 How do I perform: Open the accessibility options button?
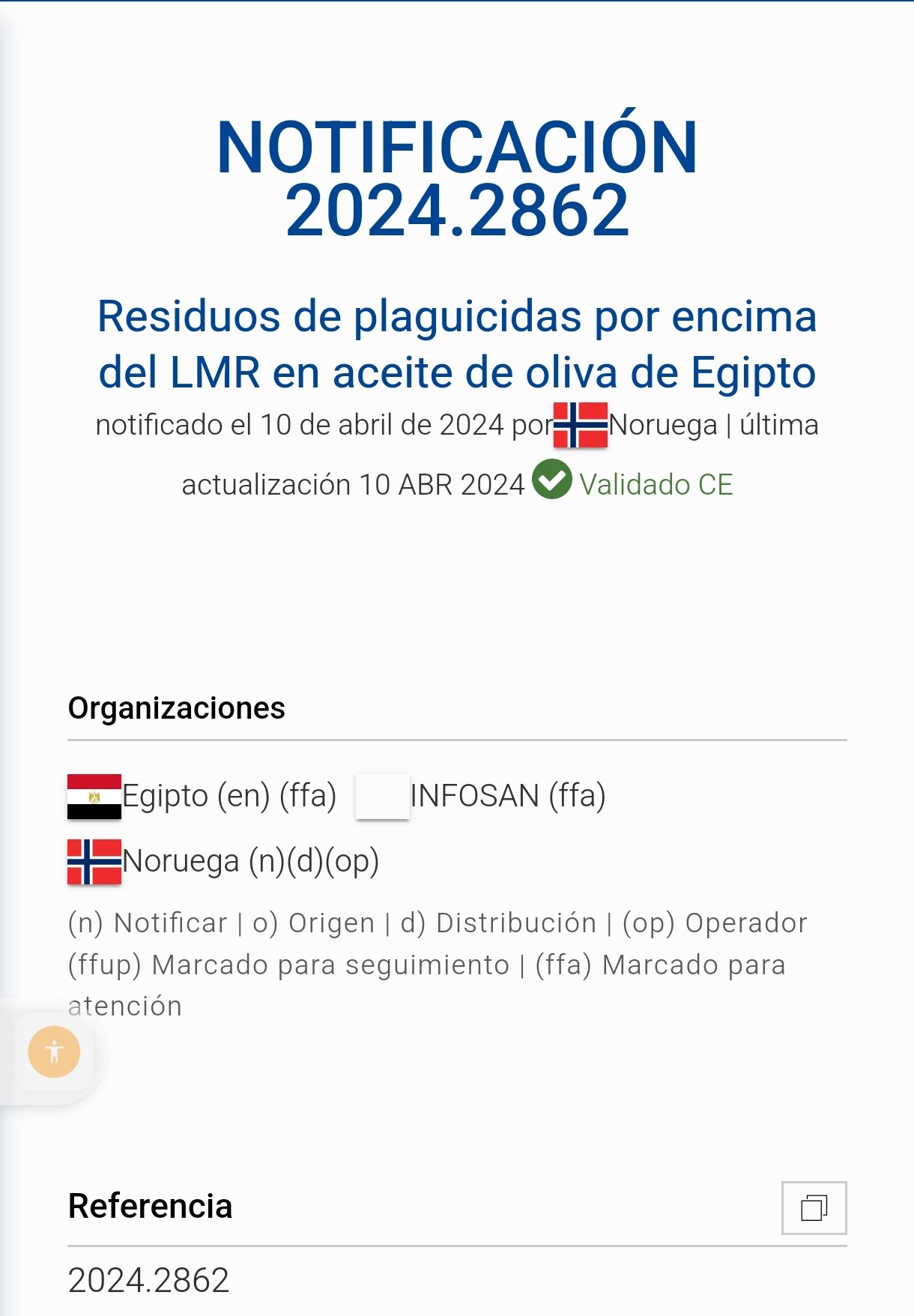pos(54,1051)
